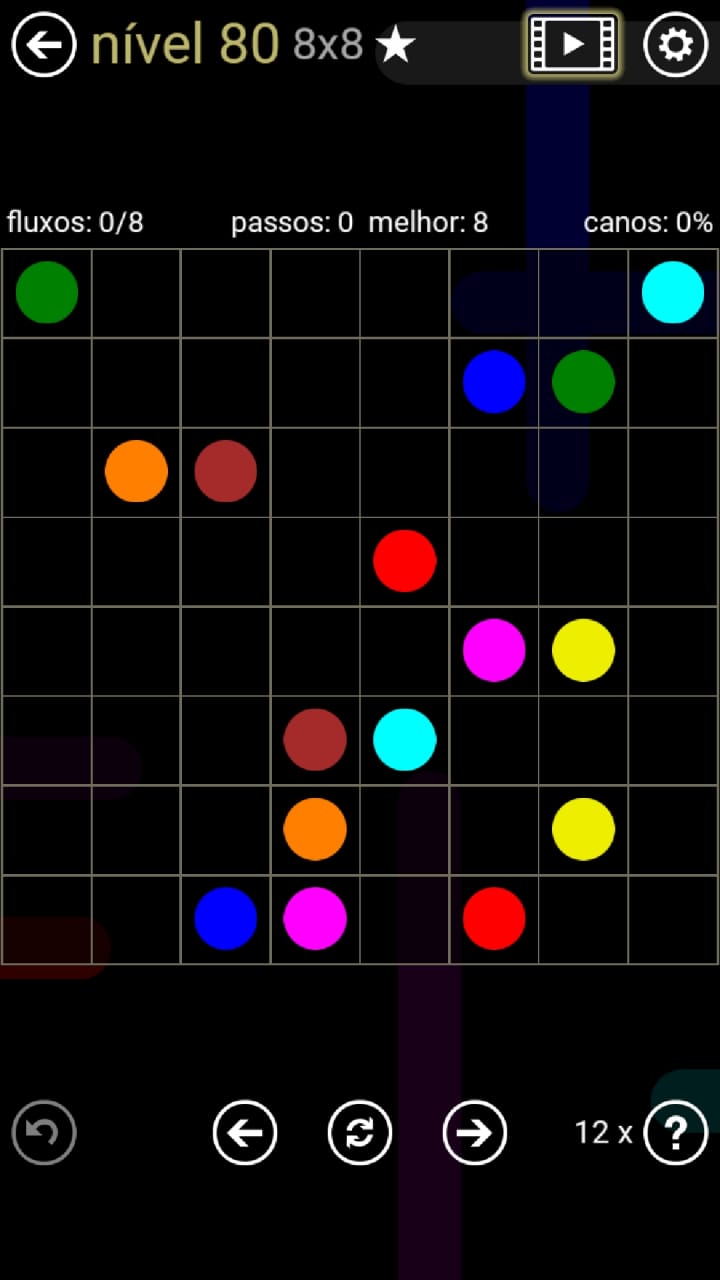This screenshot has height=1280, width=720.
Task: Go to the previous level arrow
Action: pos(245,1133)
